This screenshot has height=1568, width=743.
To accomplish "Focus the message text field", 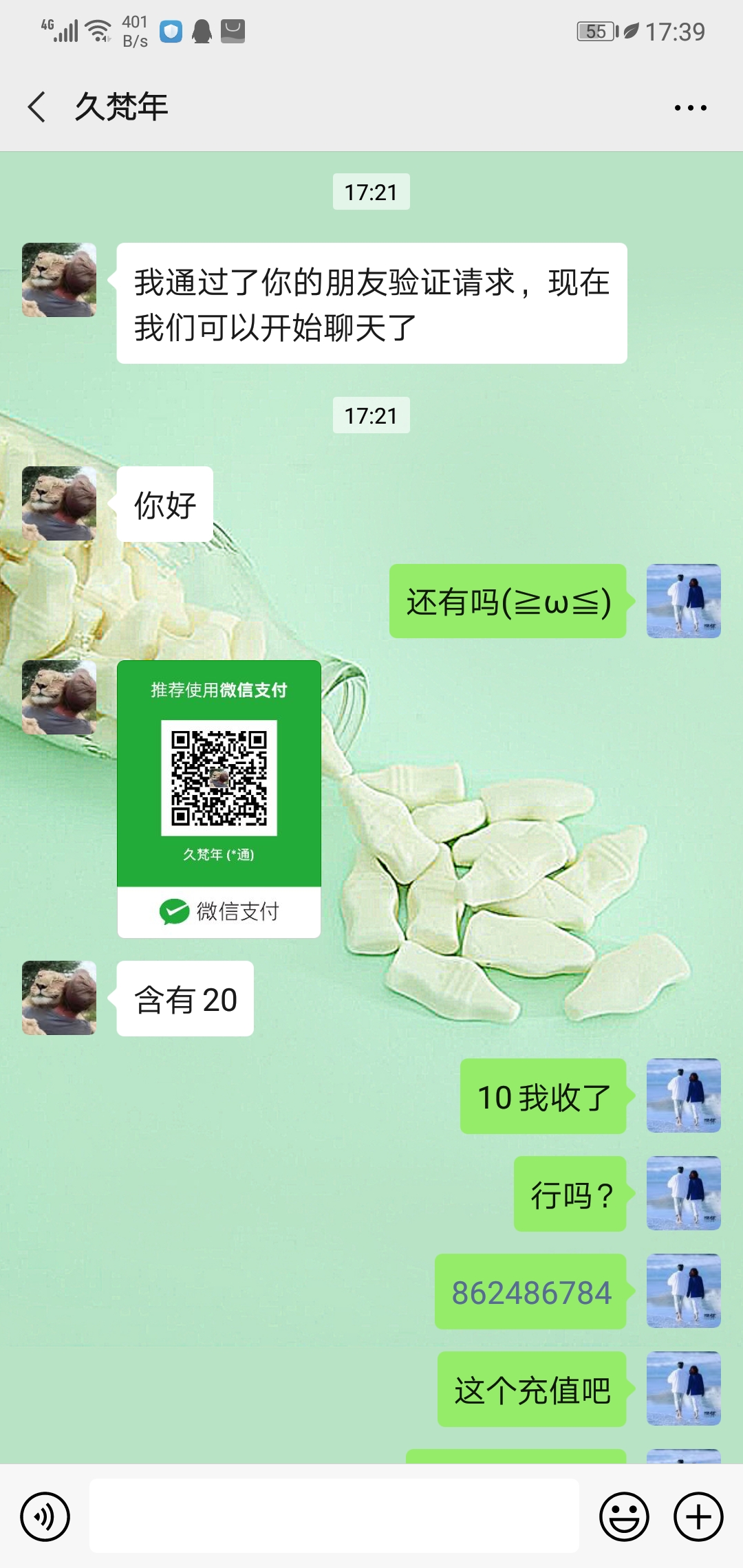I will click(334, 1516).
